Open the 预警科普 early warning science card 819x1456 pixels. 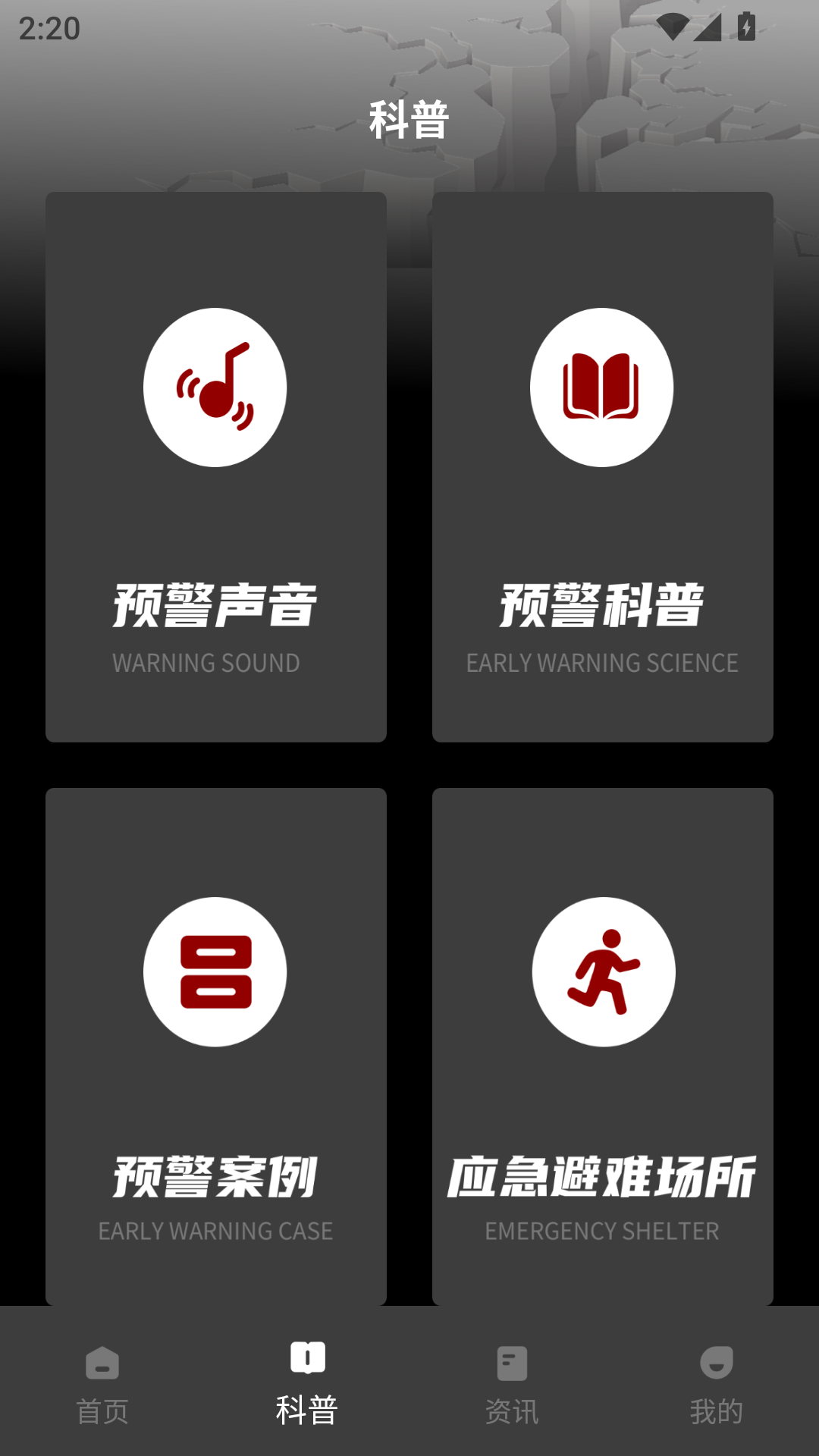[x=603, y=466]
